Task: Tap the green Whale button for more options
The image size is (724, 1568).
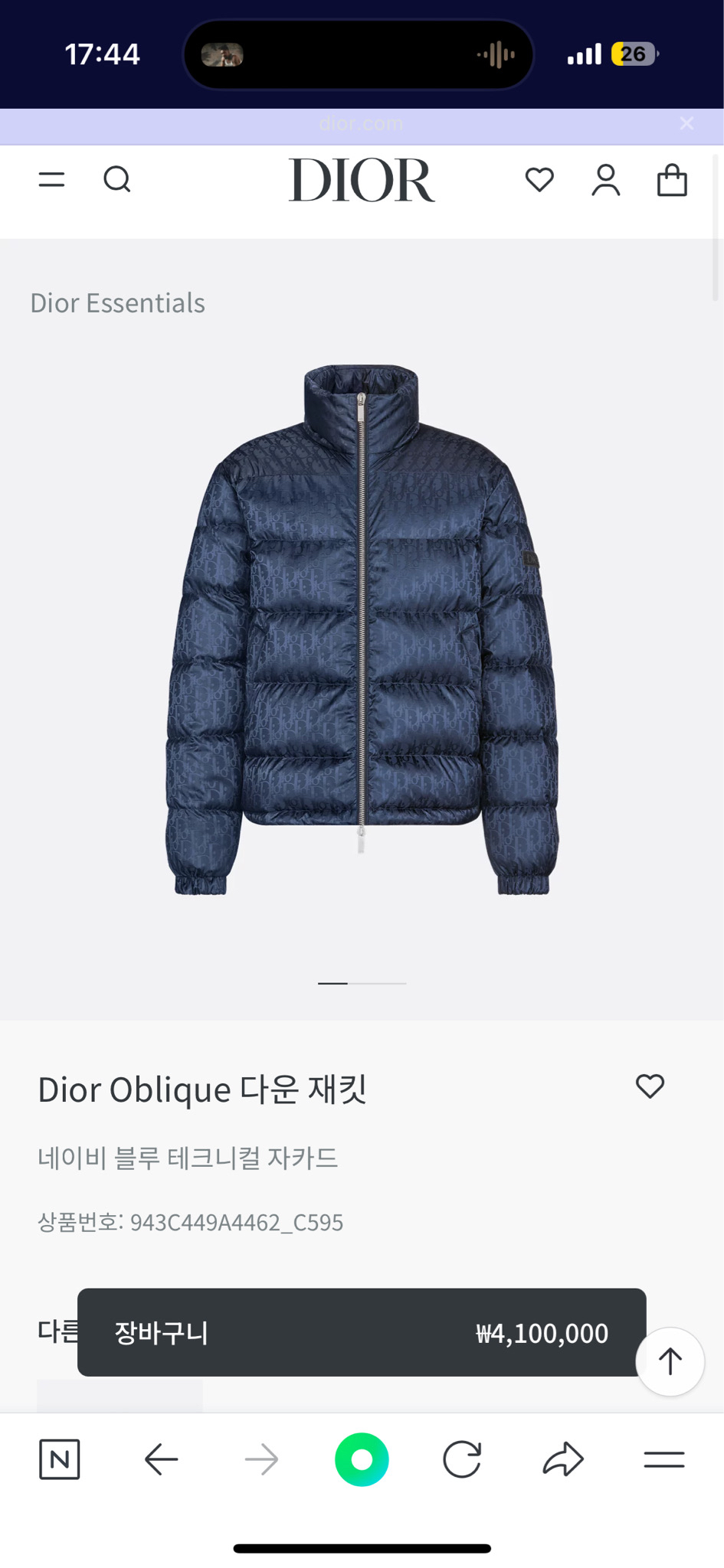Action: point(362,1459)
